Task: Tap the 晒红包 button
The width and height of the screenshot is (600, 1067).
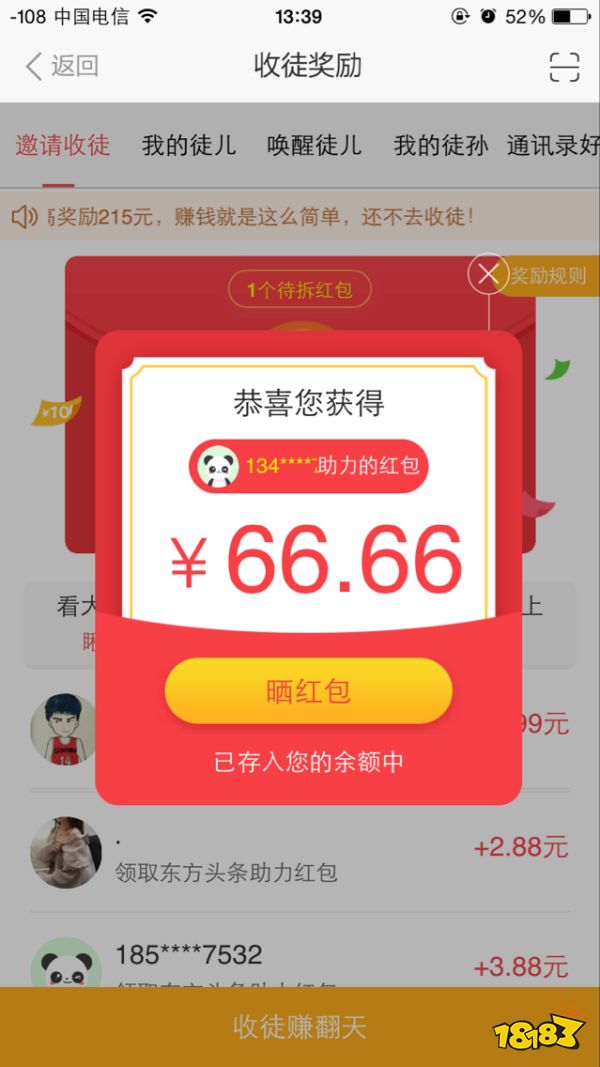Action: click(308, 691)
